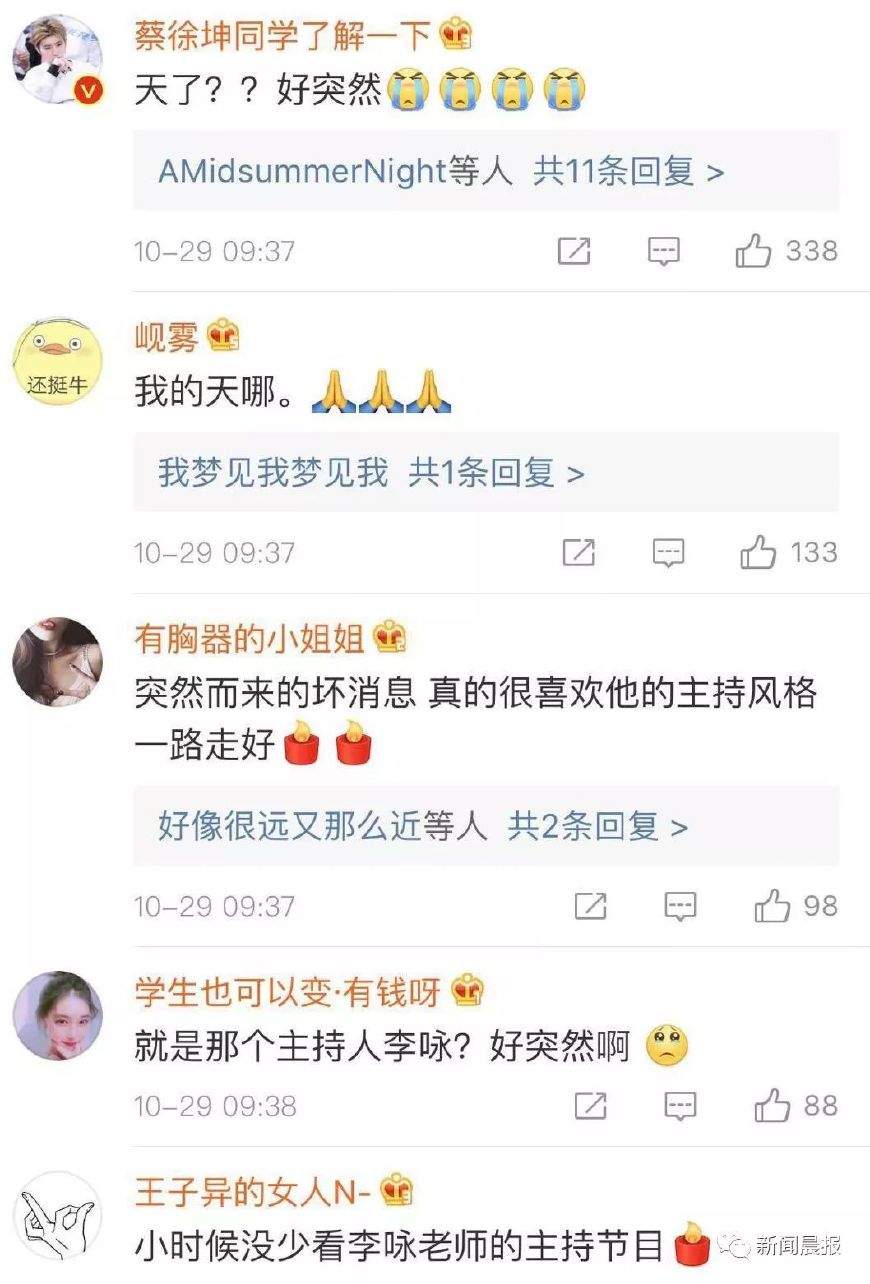870x1284 pixels.
Task: Reply to 有胸器的小姐姐's comment
Action: (680, 907)
